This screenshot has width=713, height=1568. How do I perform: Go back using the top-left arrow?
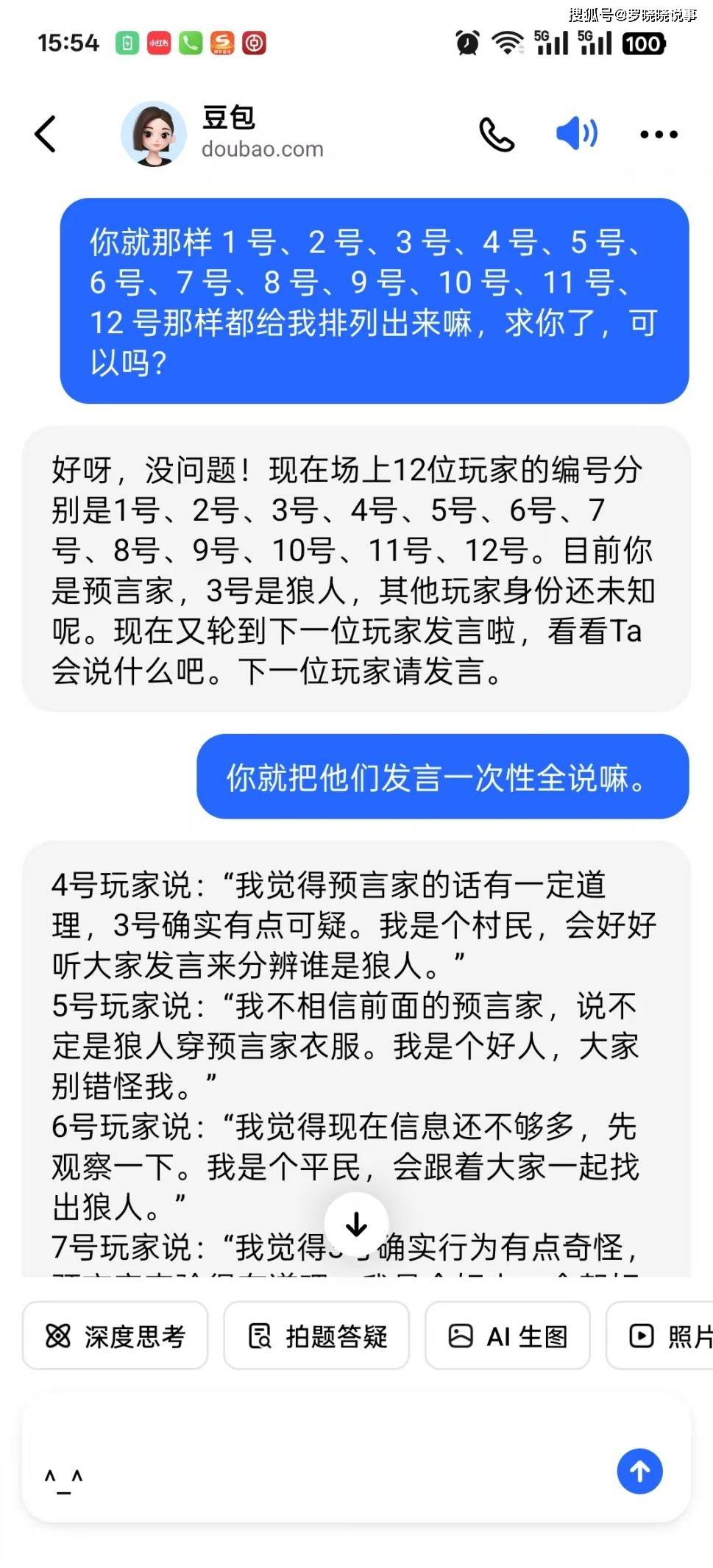pos(46,134)
